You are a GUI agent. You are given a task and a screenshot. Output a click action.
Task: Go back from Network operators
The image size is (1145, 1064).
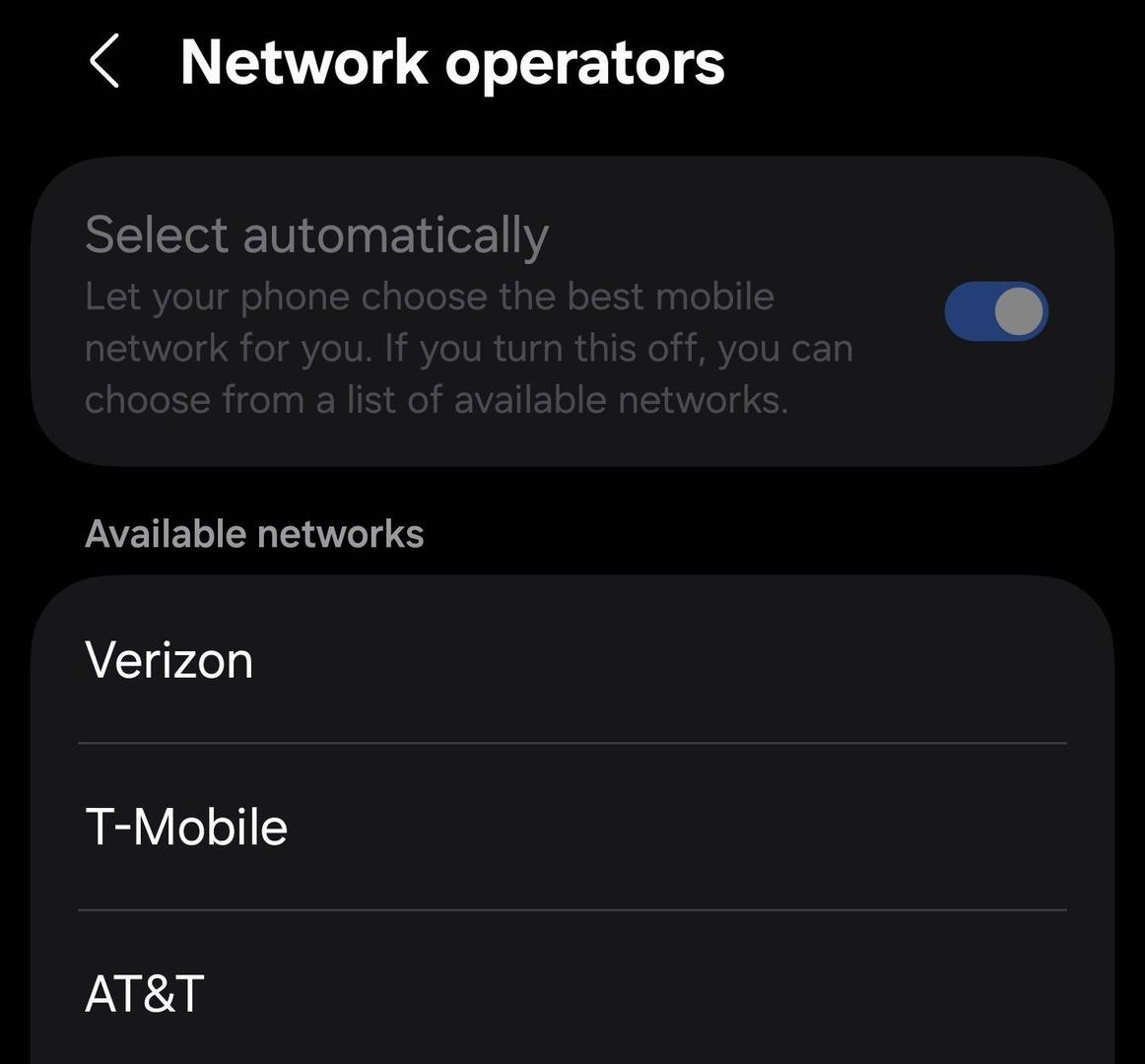click(x=104, y=61)
